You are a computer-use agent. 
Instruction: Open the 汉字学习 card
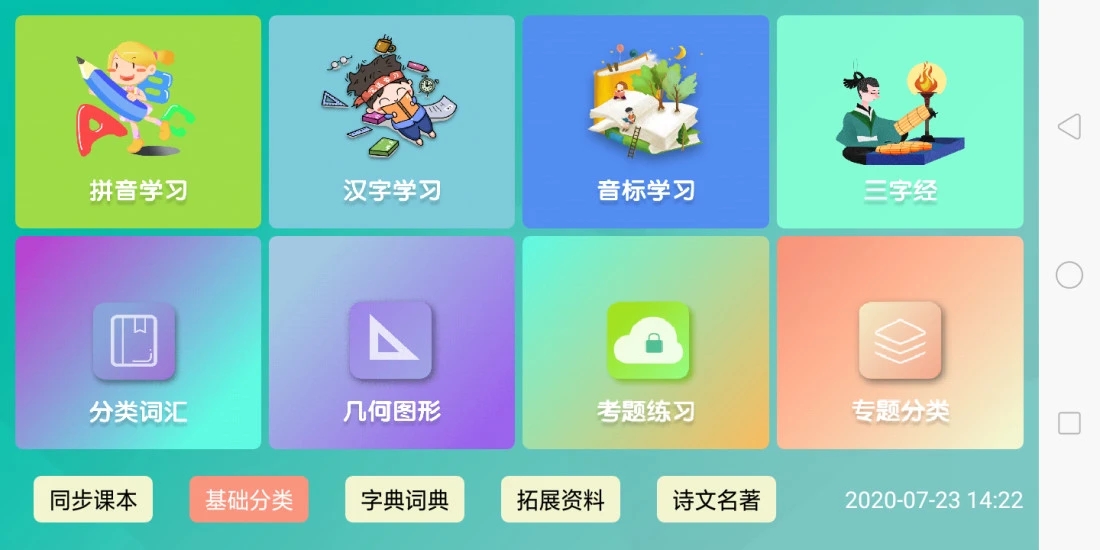(x=392, y=122)
